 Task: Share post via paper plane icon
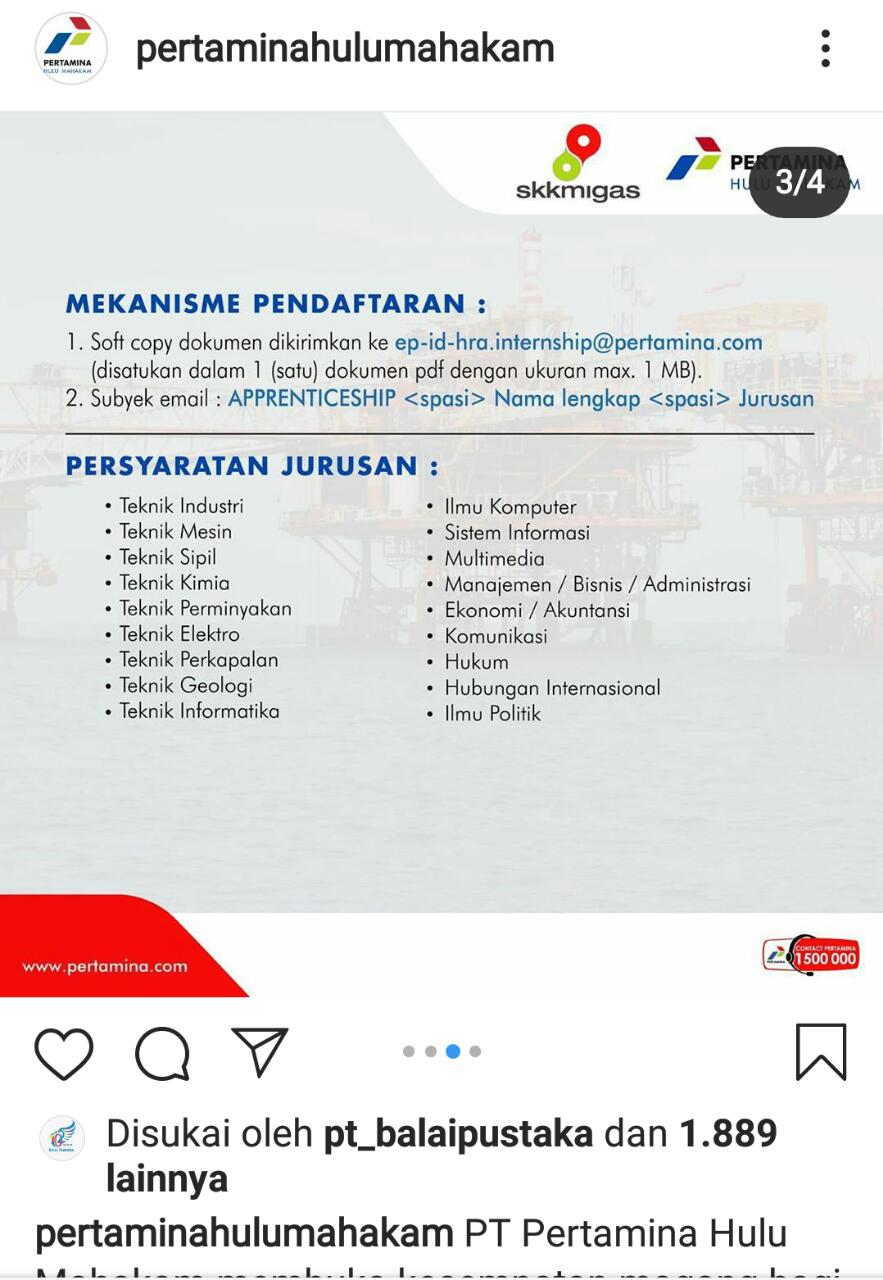[260, 1052]
